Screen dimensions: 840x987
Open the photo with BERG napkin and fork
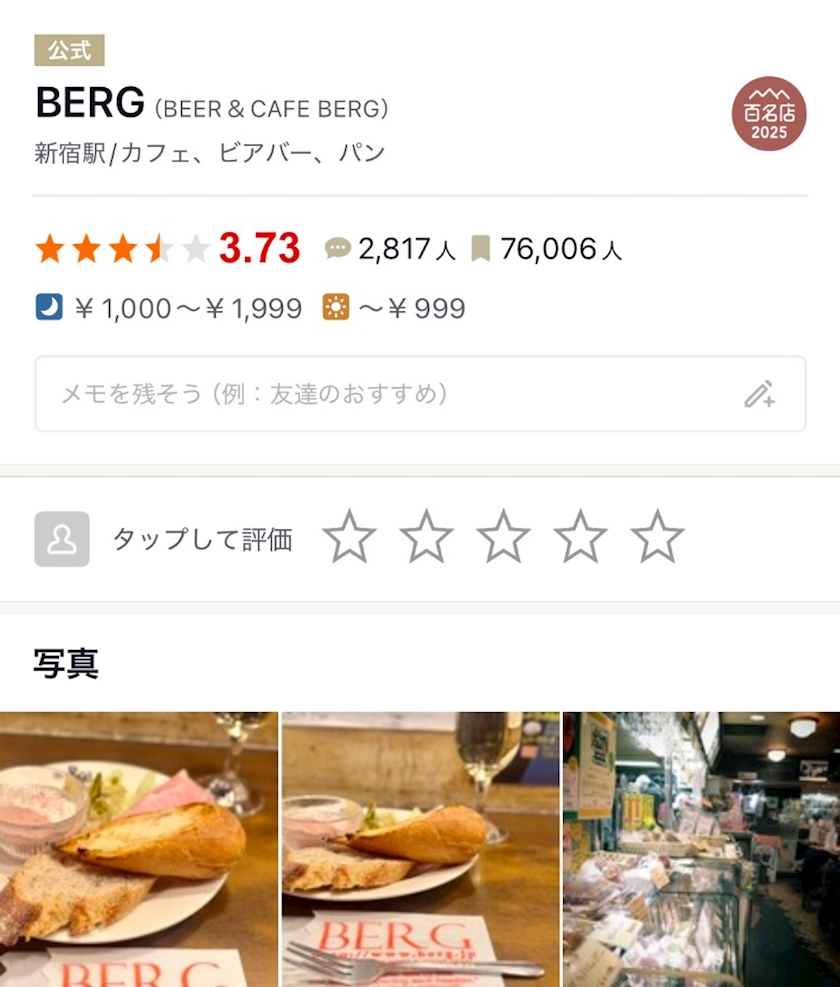(421, 849)
